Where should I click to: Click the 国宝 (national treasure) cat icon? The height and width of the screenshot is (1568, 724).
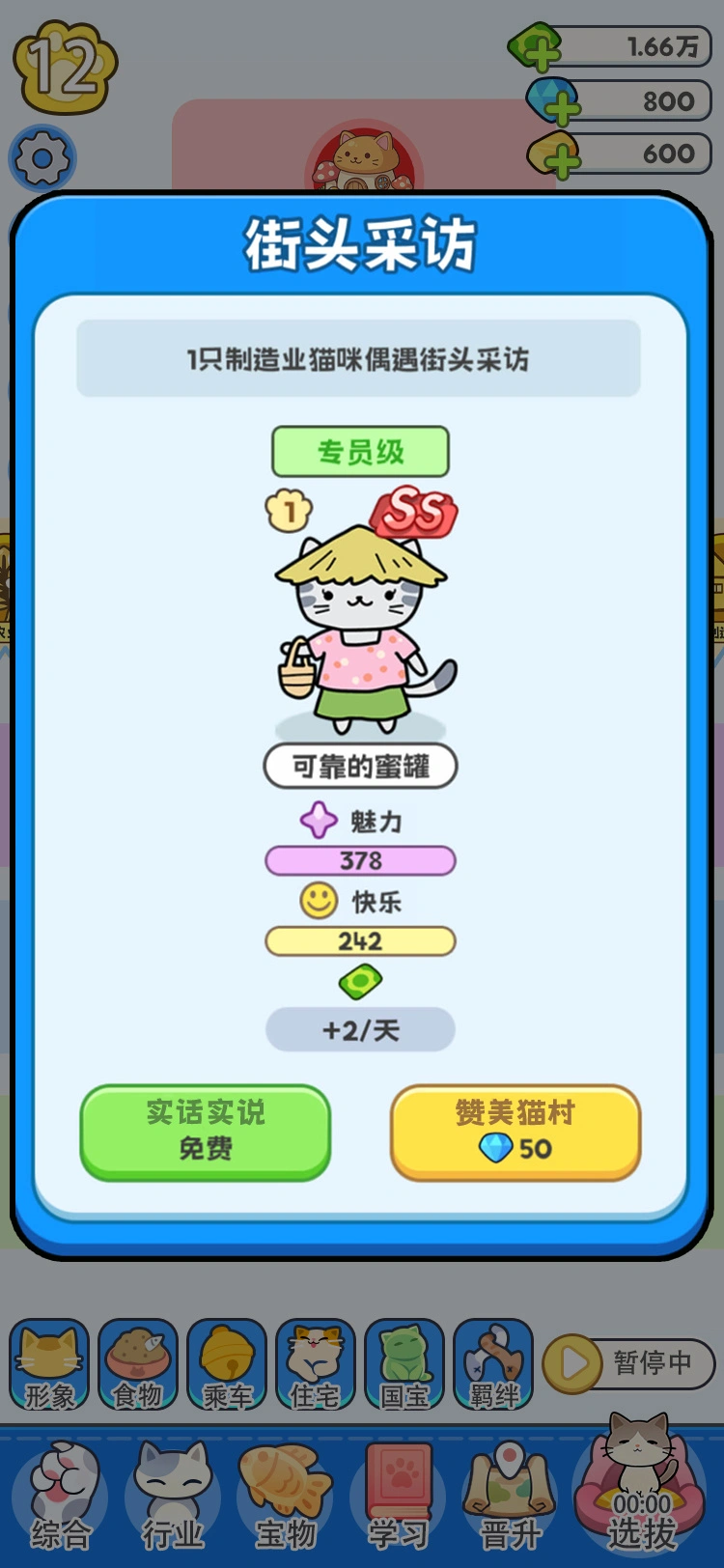404,1364
